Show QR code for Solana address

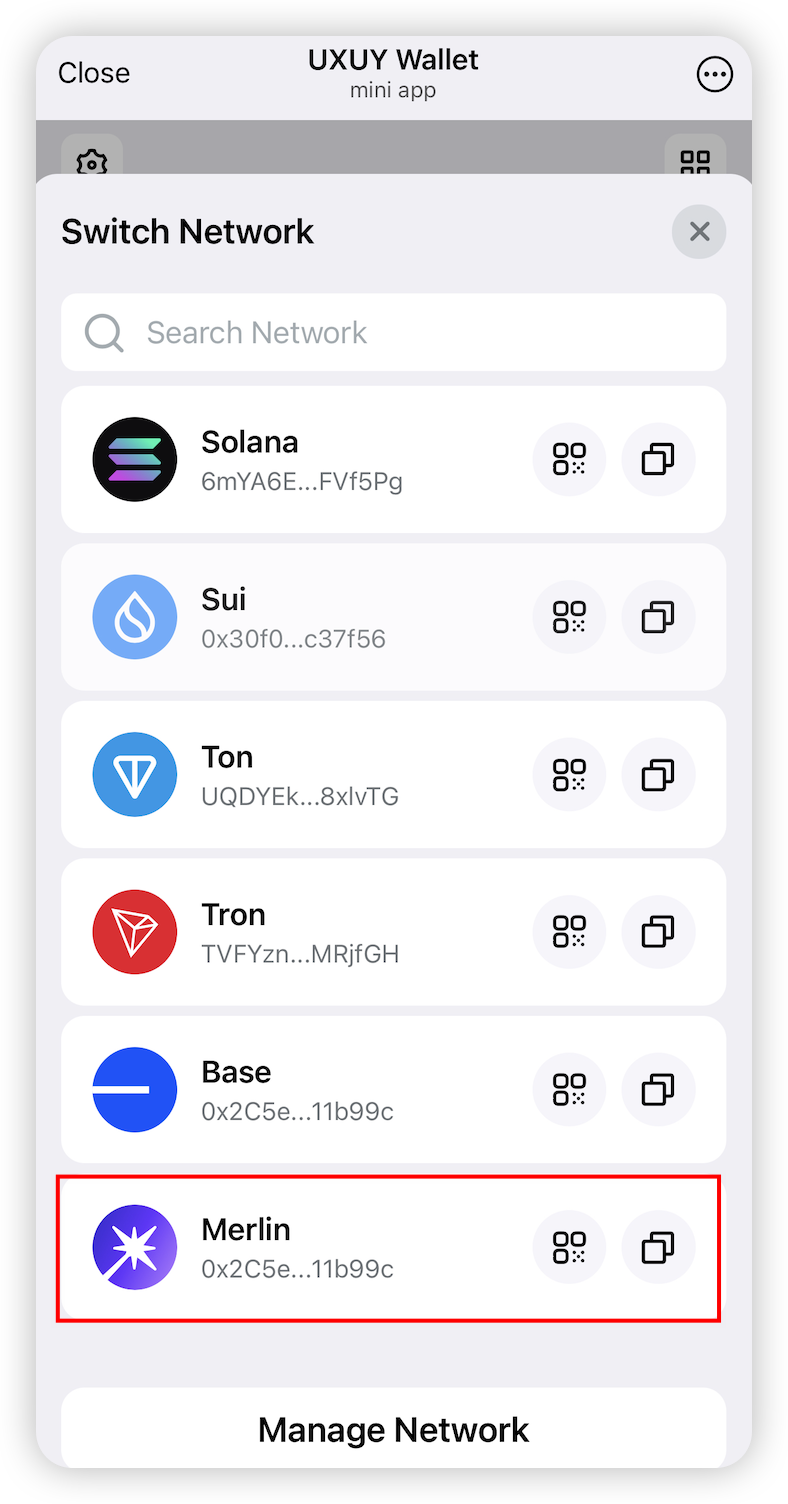[x=569, y=460]
